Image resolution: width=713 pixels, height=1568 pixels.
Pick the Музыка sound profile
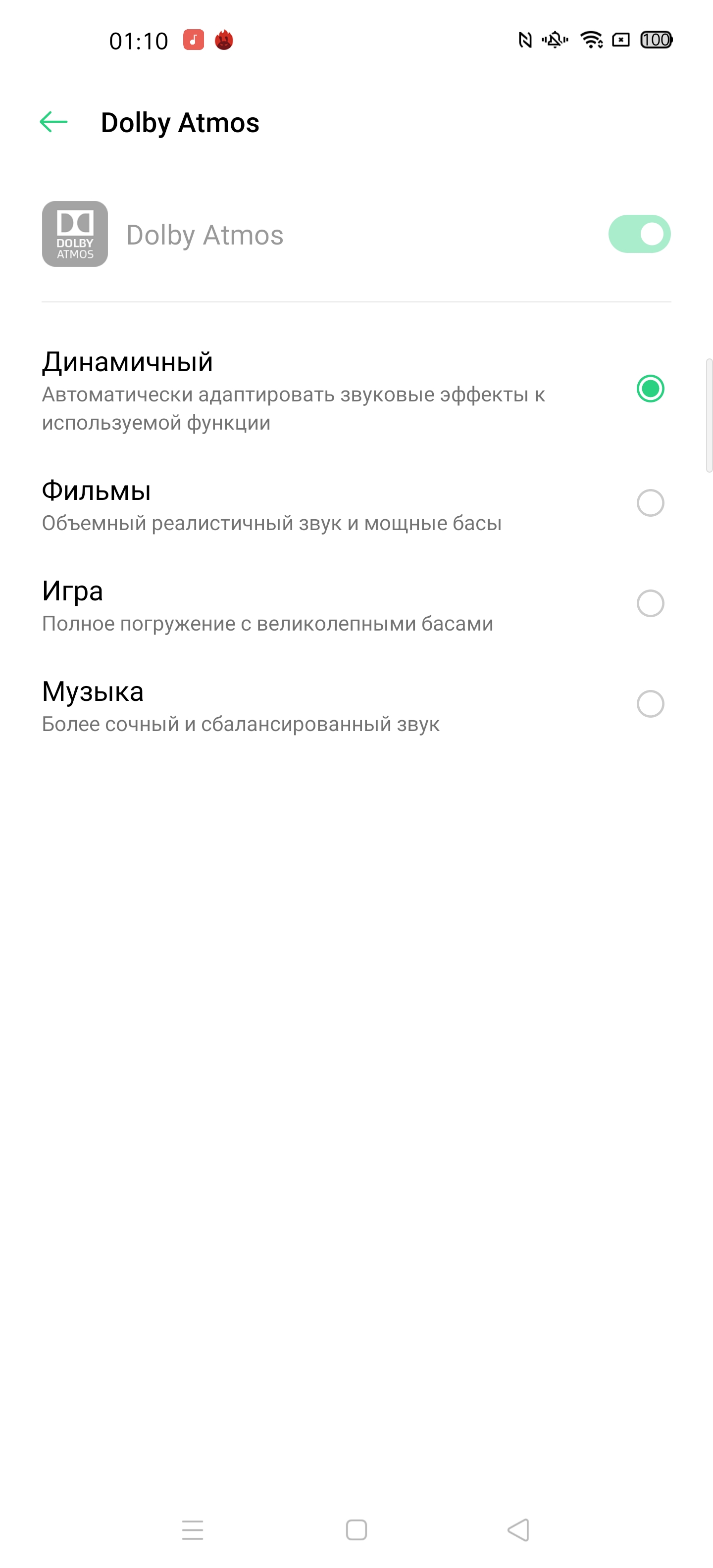pyautogui.click(x=650, y=704)
